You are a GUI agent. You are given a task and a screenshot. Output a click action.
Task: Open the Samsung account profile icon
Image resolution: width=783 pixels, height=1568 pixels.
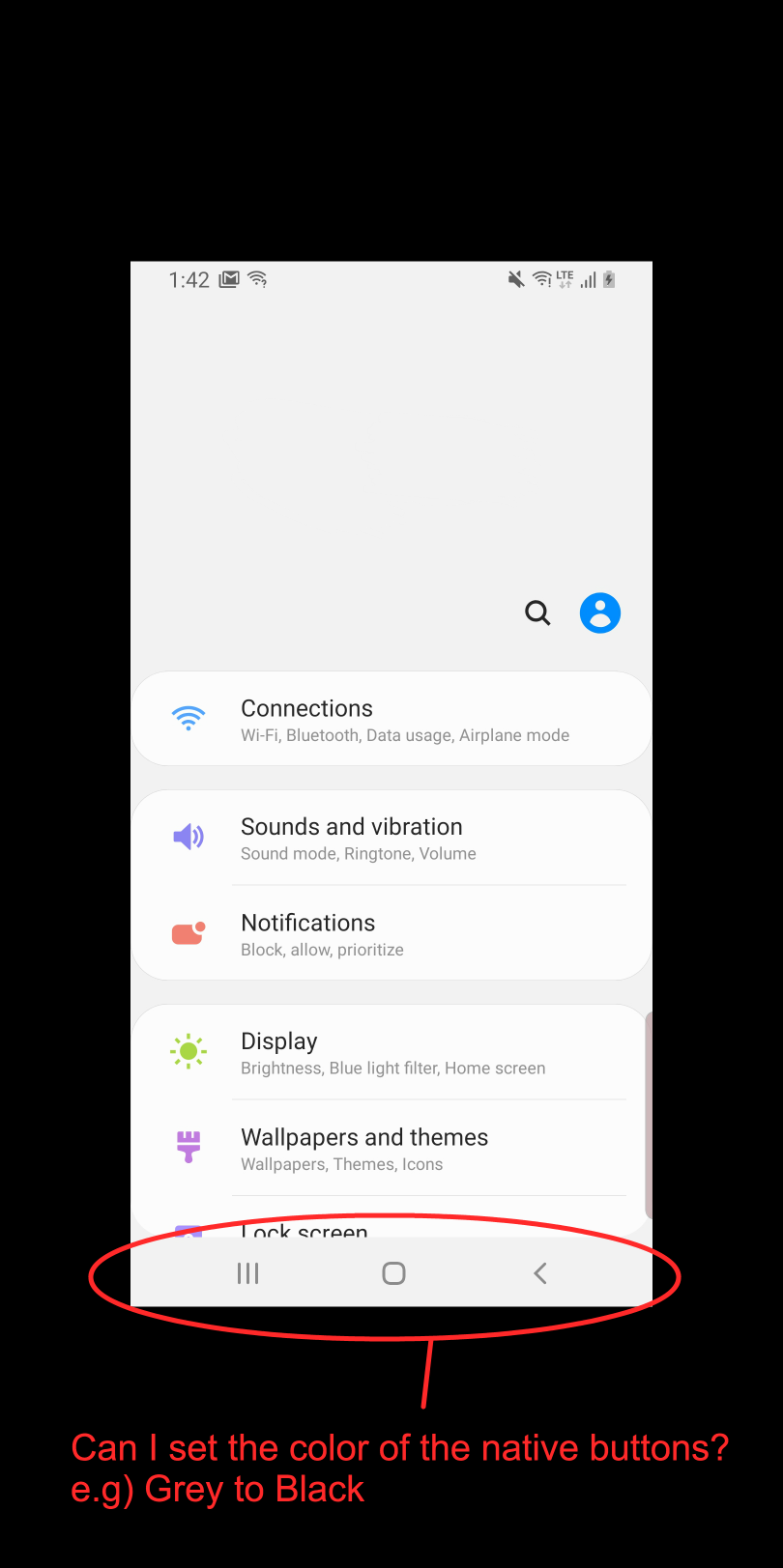pyautogui.click(x=599, y=613)
